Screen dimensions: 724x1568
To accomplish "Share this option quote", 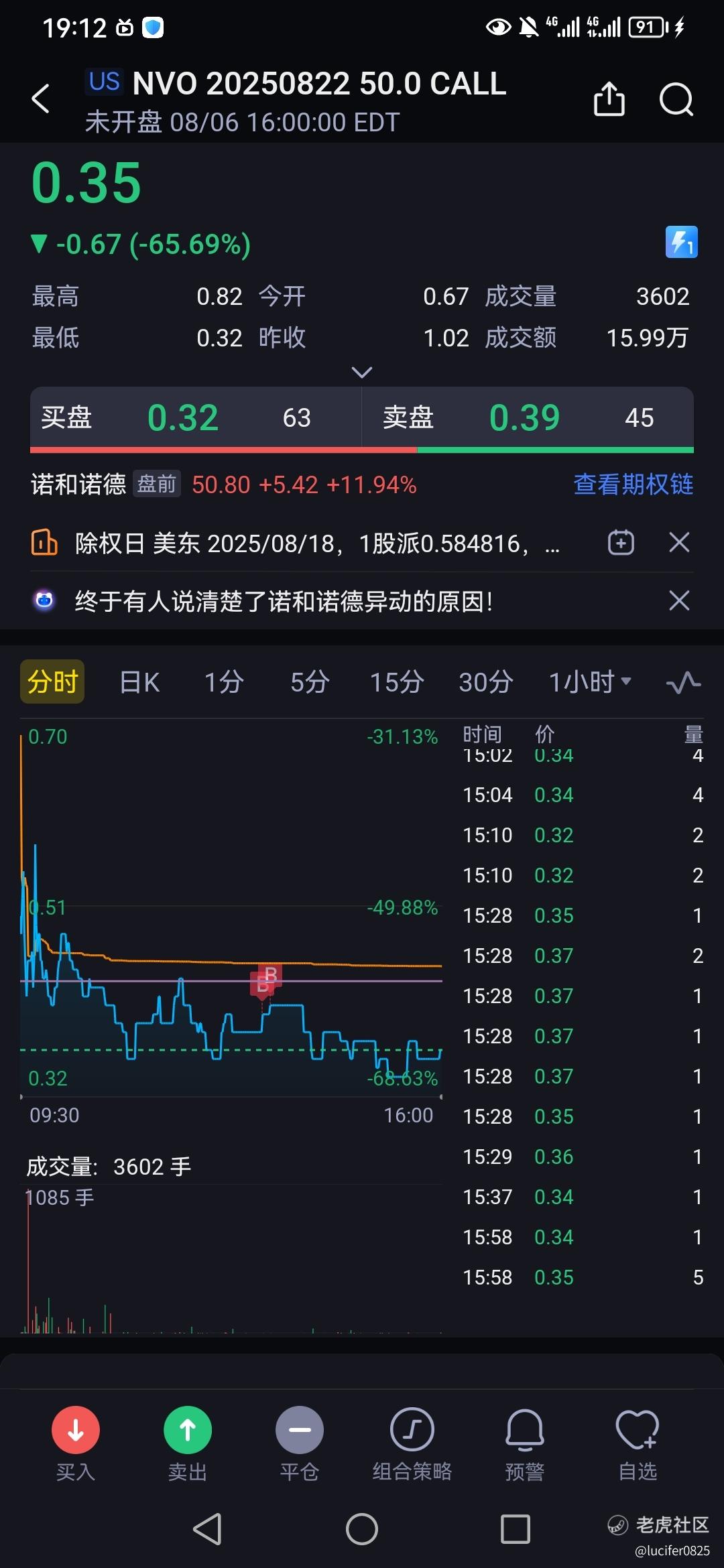I will pyautogui.click(x=609, y=99).
